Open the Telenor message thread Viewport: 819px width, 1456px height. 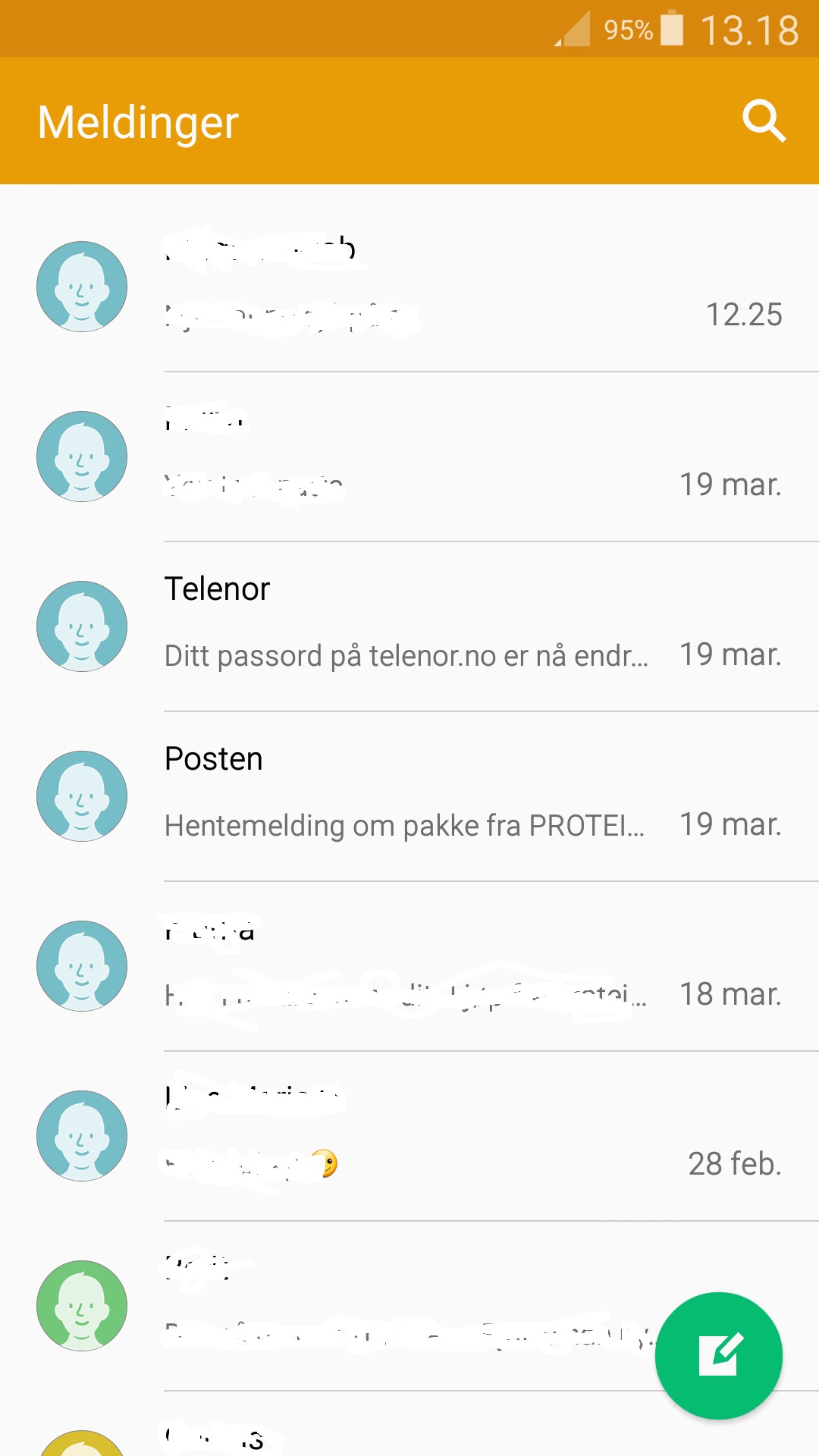coord(409,626)
